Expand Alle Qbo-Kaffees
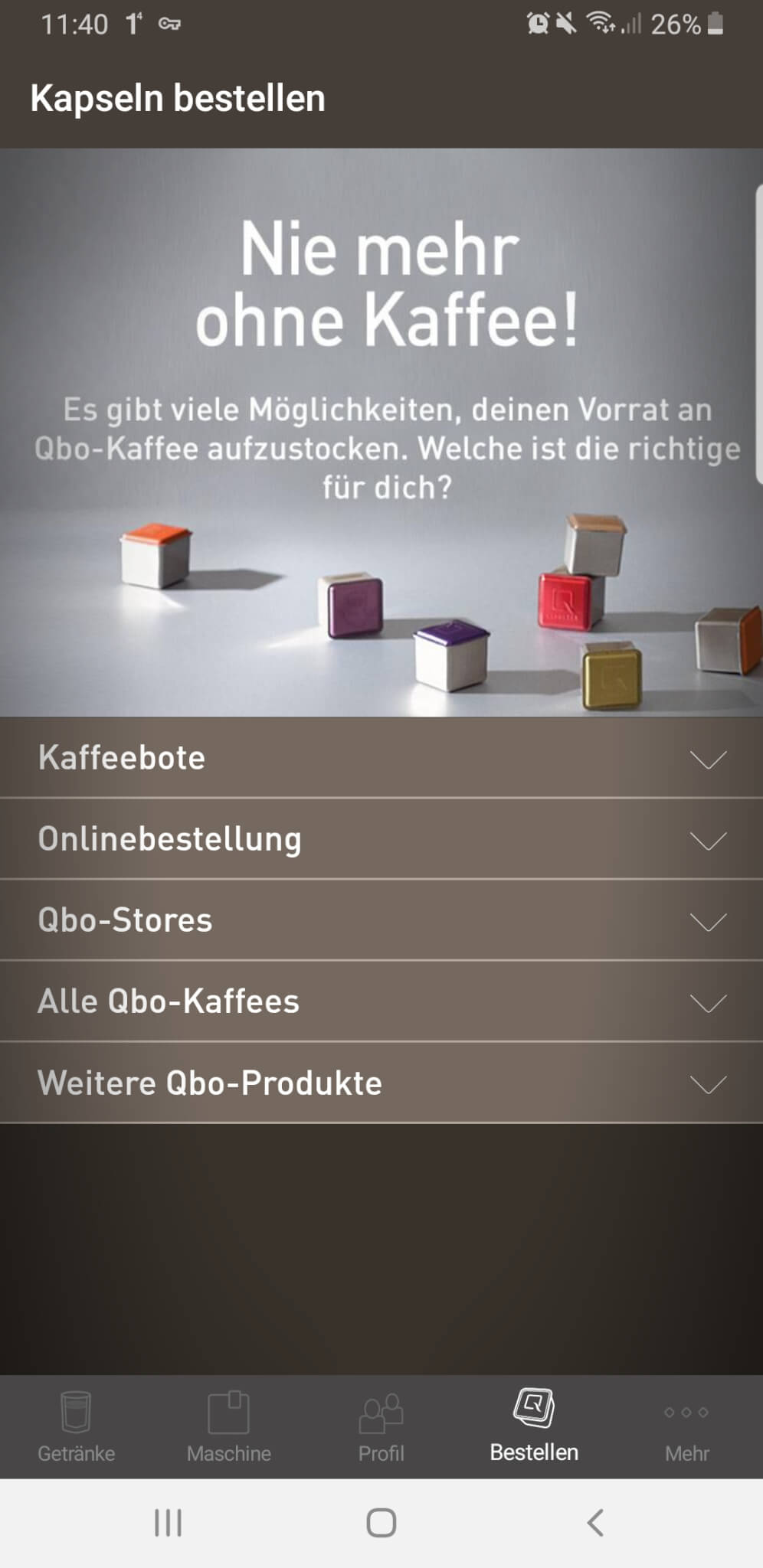763x1568 pixels. point(381,1001)
